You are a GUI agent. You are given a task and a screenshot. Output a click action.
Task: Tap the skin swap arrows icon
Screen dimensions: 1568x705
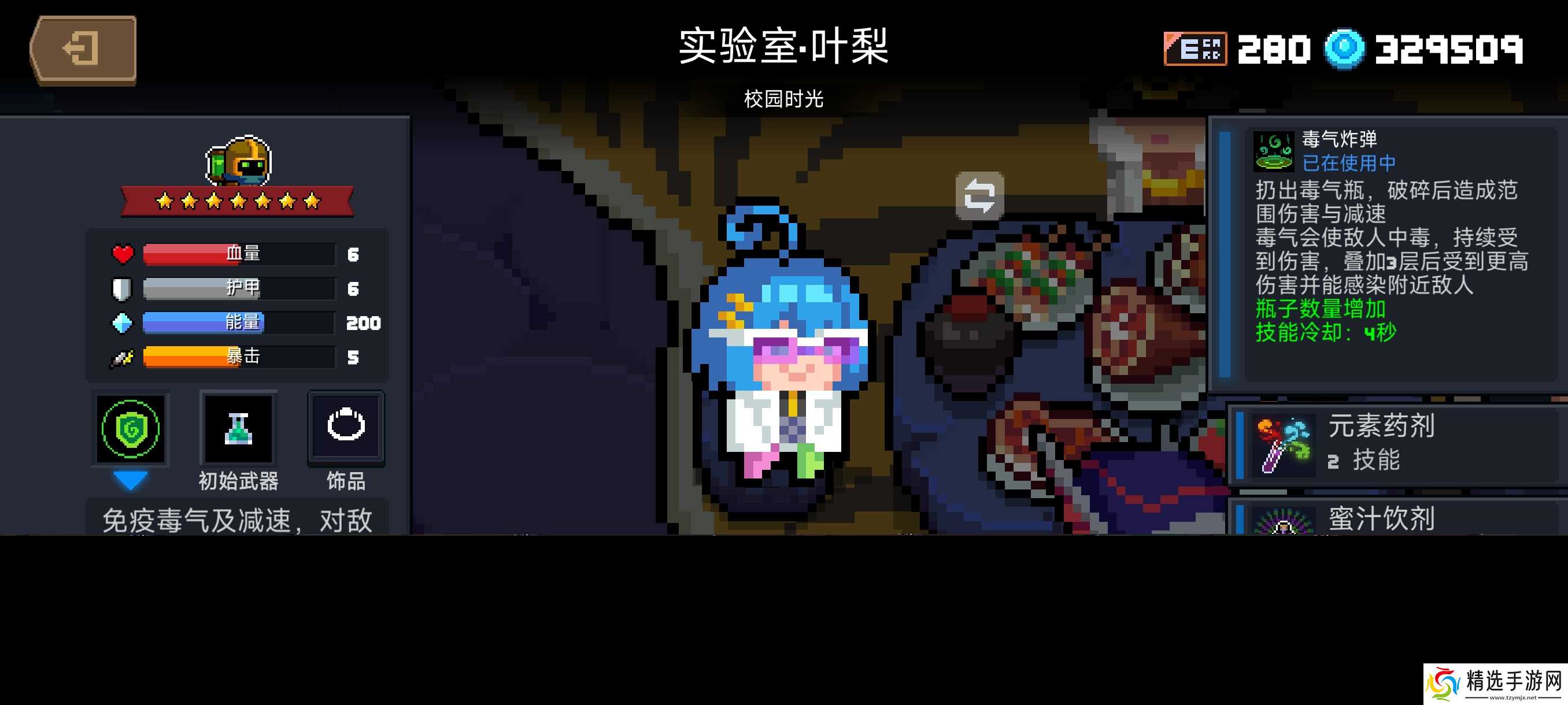coord(979,196)
